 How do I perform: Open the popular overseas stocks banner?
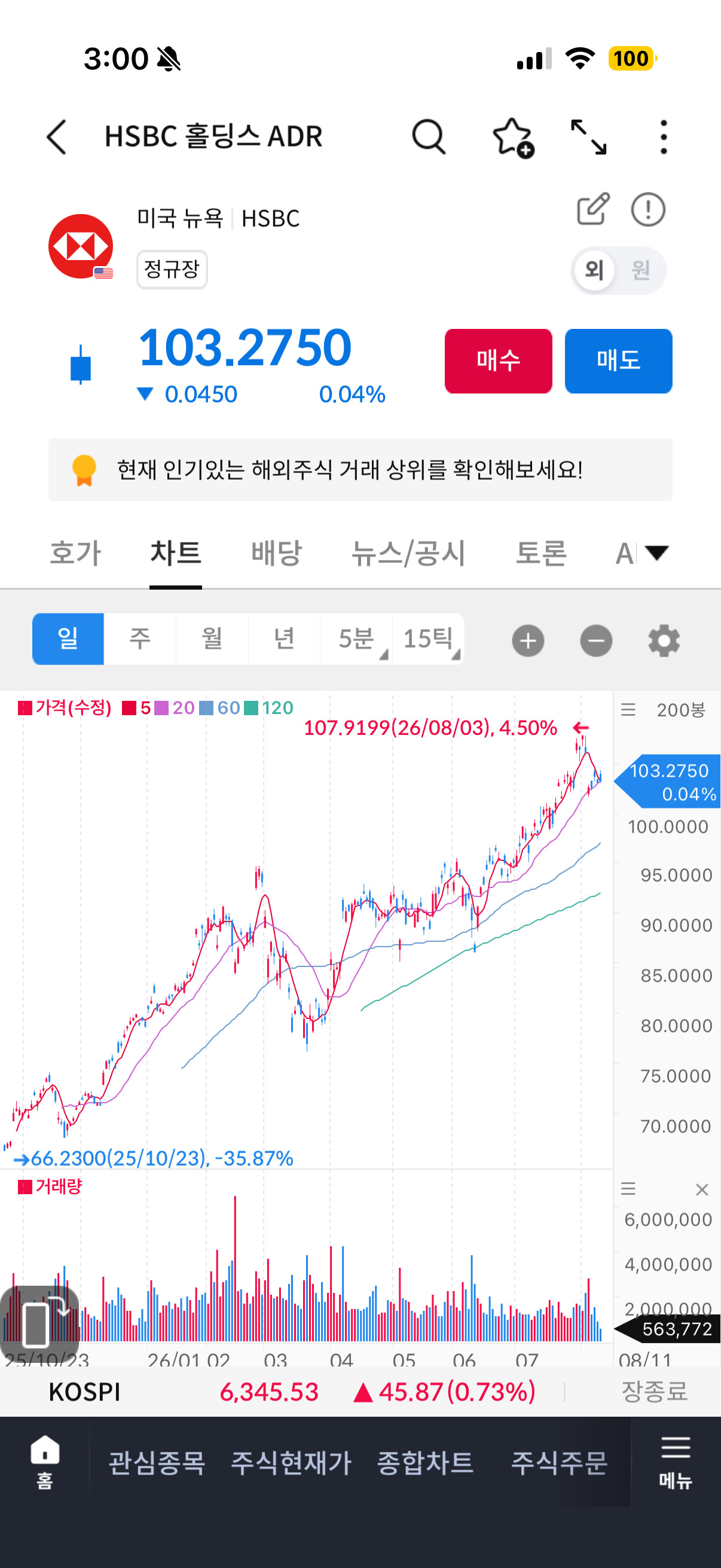360,470
